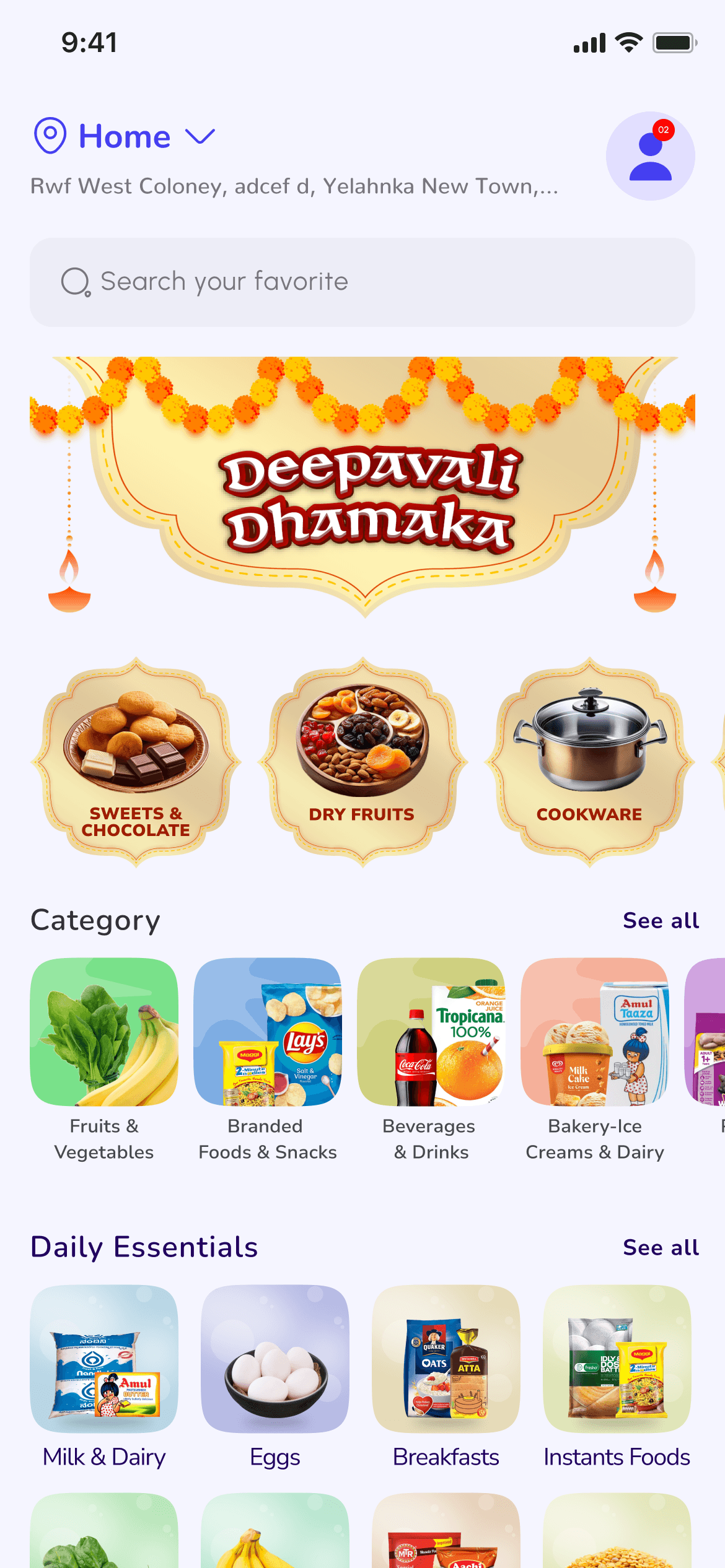Open Sweets & Chocolate offers
This screenshot has height=1568, width=725.
pos(136,762)
